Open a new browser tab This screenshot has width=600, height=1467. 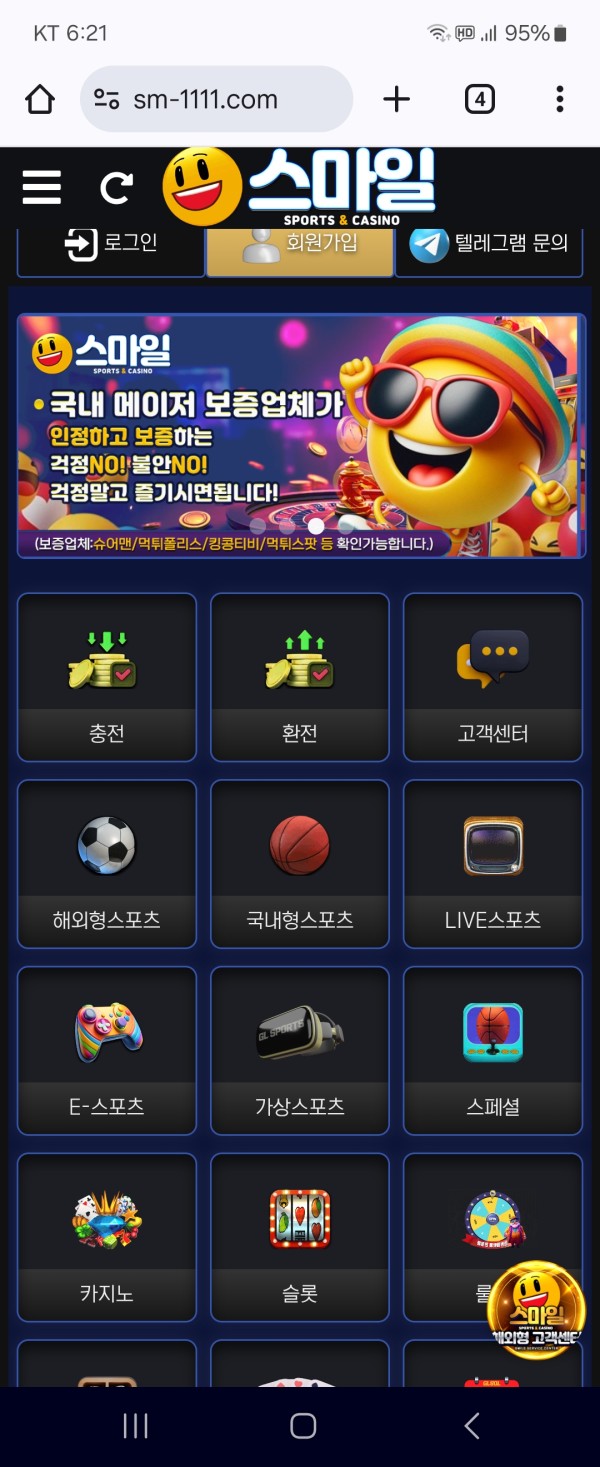click(397, 99)
